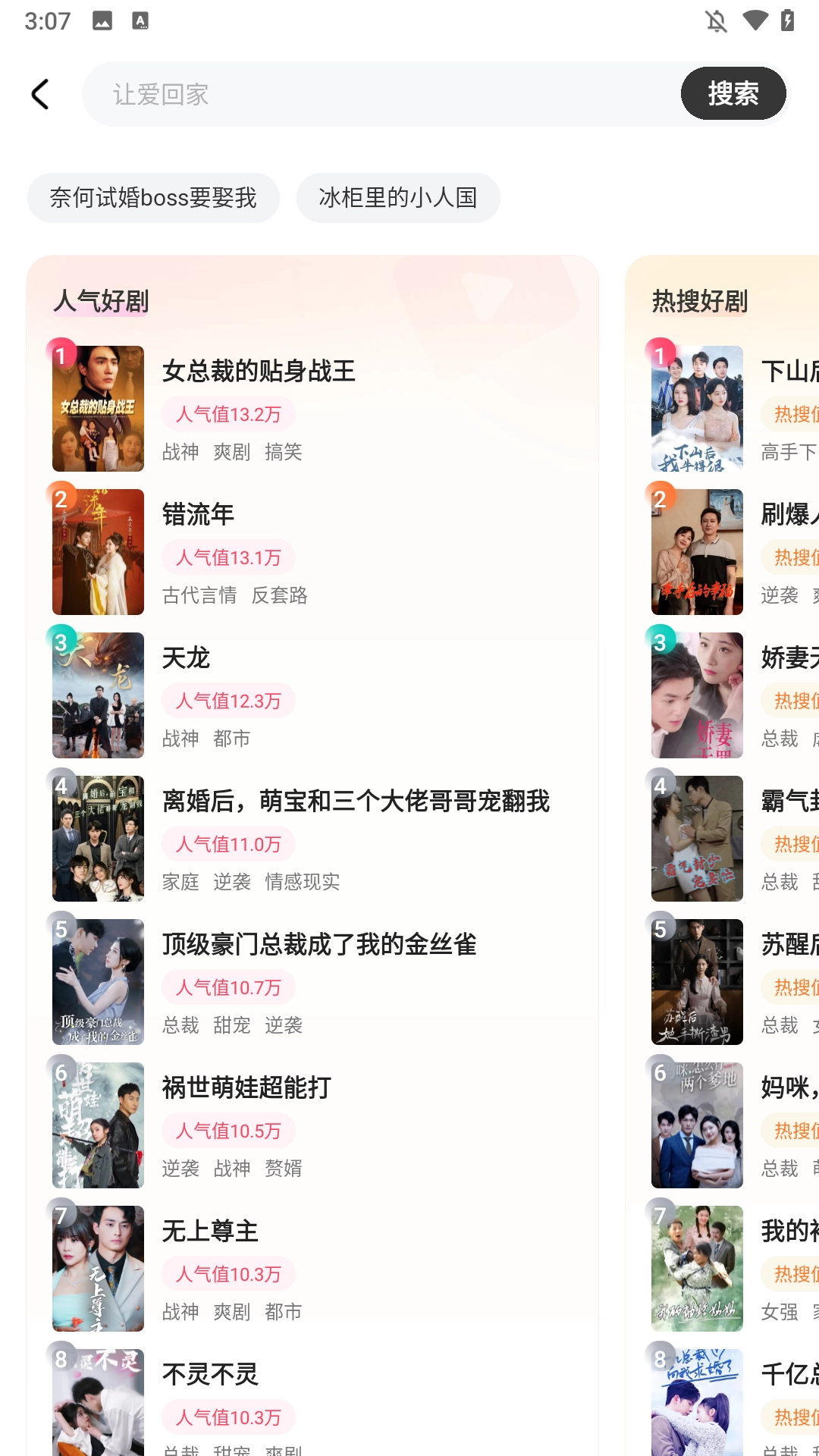Tap the 搜索 button
This screenshot has width=819, height=1456.
(x=733, y=94)
